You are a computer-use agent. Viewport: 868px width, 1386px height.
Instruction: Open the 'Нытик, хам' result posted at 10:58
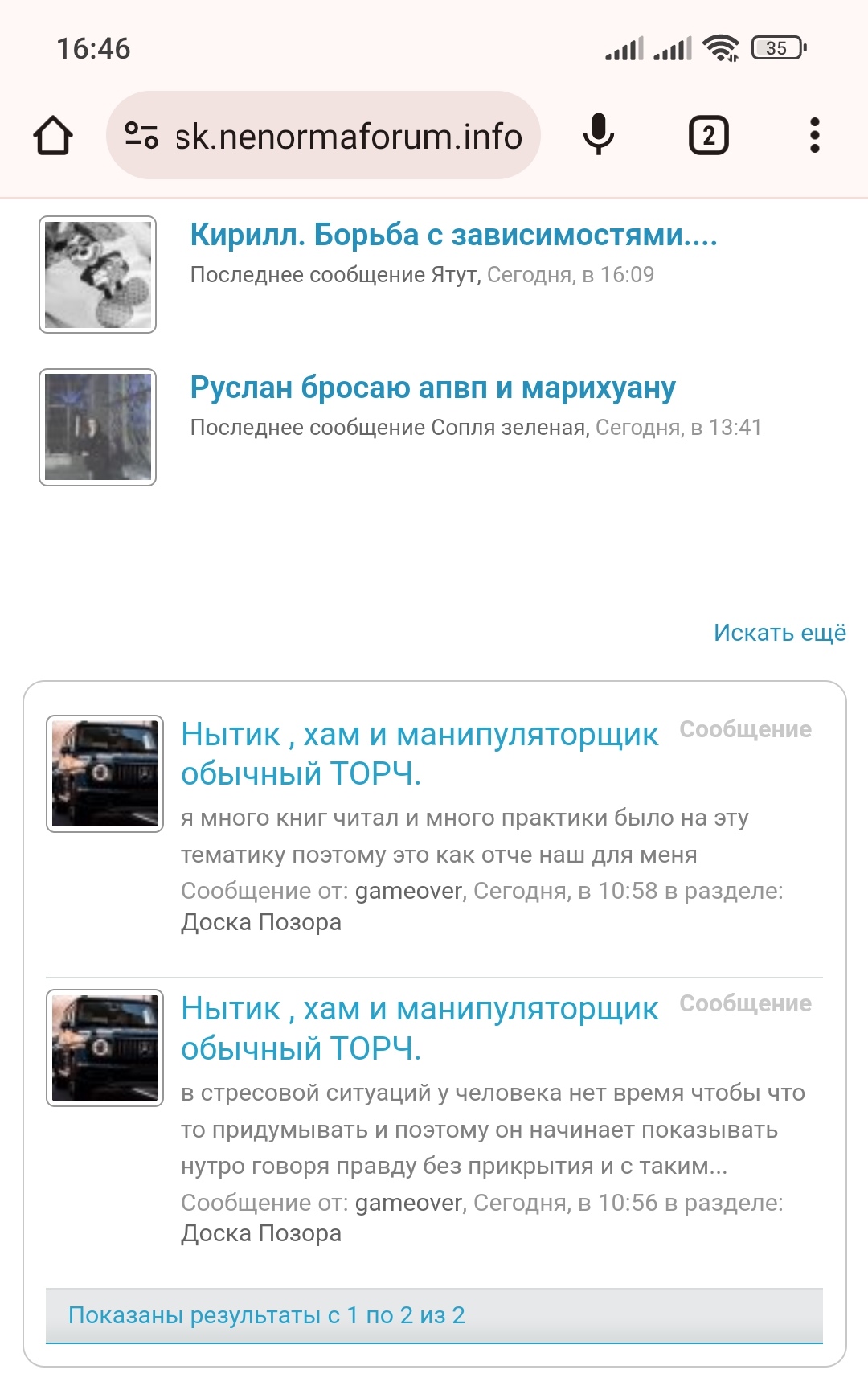tap(419, 753)
